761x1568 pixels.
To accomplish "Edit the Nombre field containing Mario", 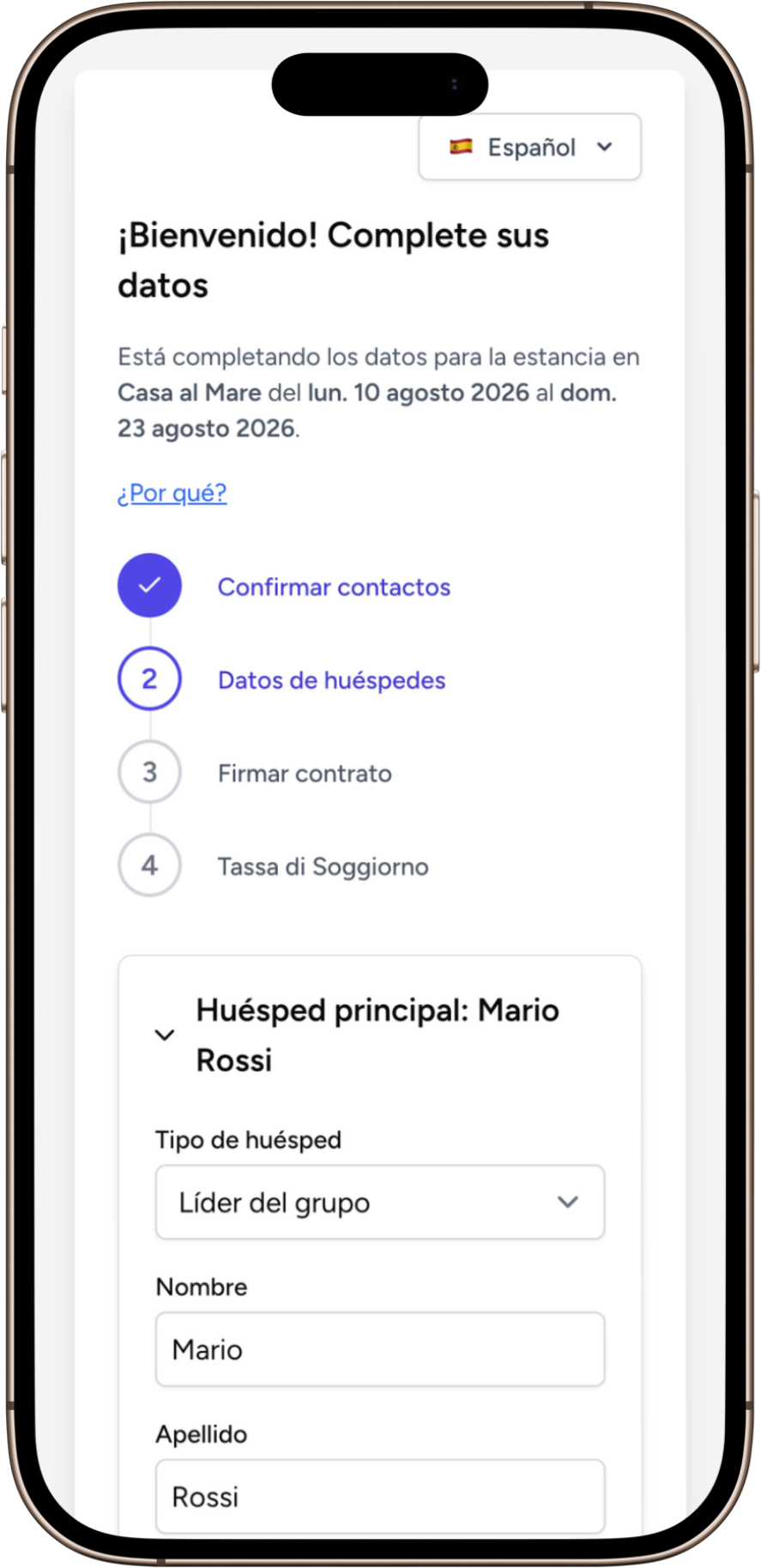I will (379, 1349).
